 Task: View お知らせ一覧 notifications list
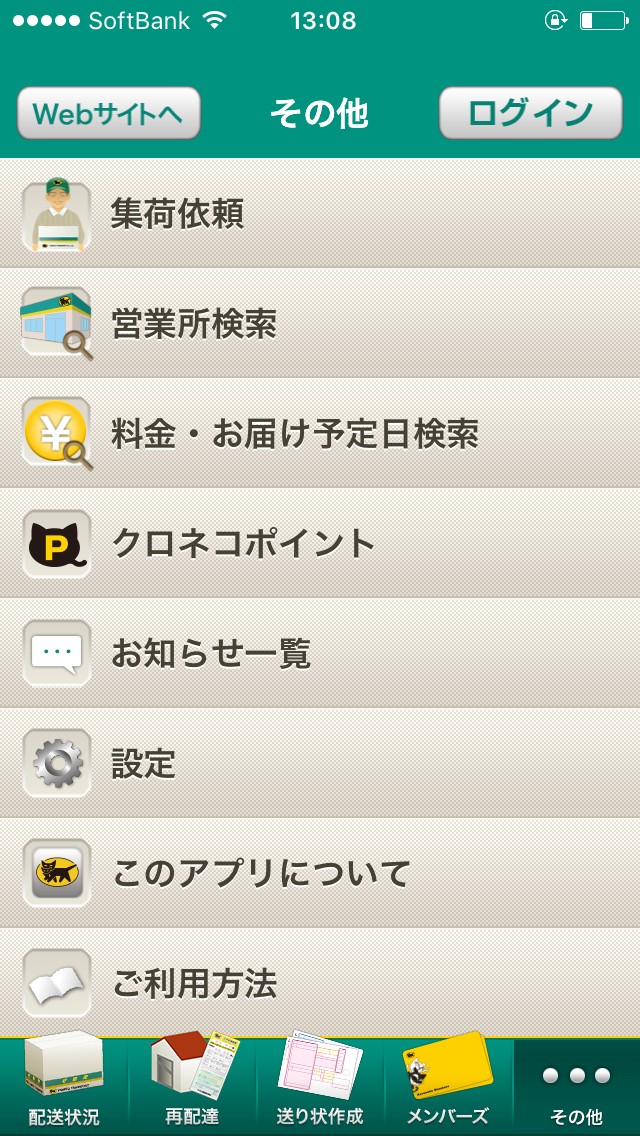coord(320,654)
